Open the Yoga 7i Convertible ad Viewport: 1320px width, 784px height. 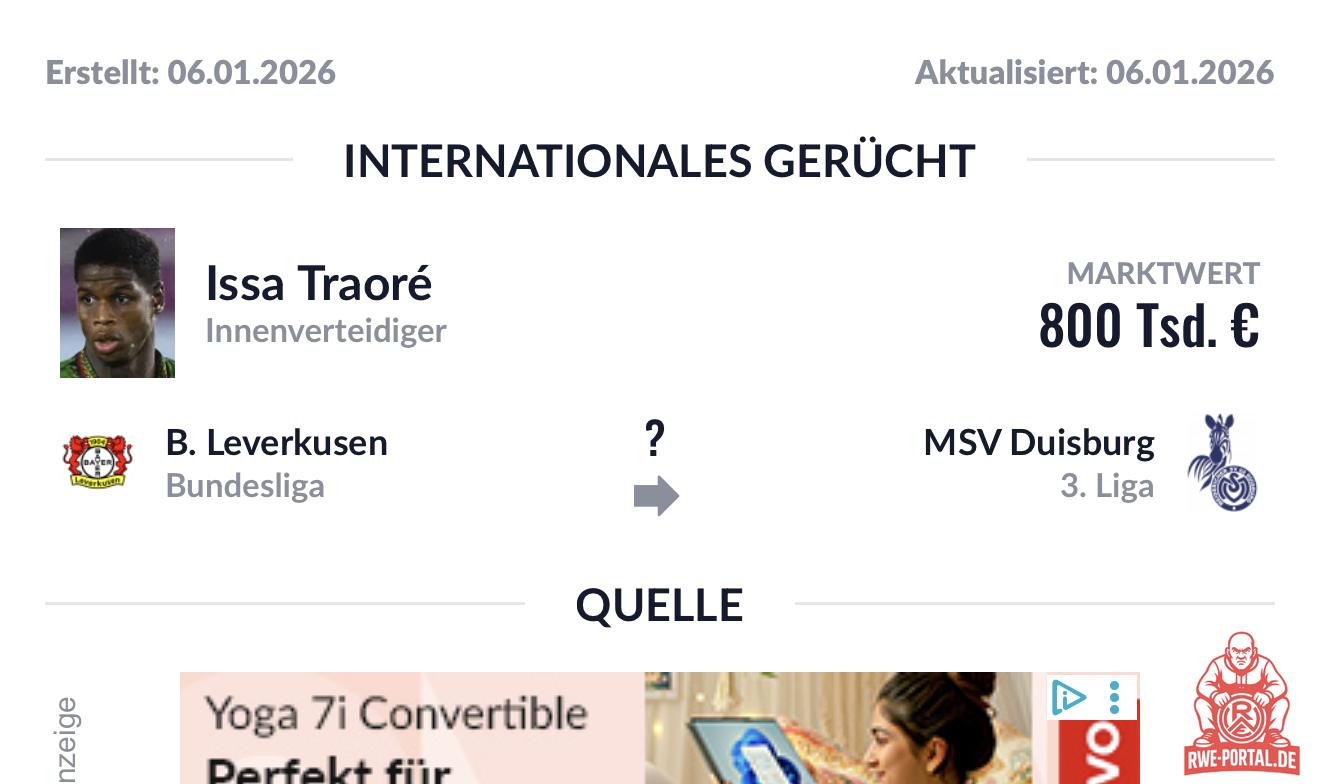point(600,730)
